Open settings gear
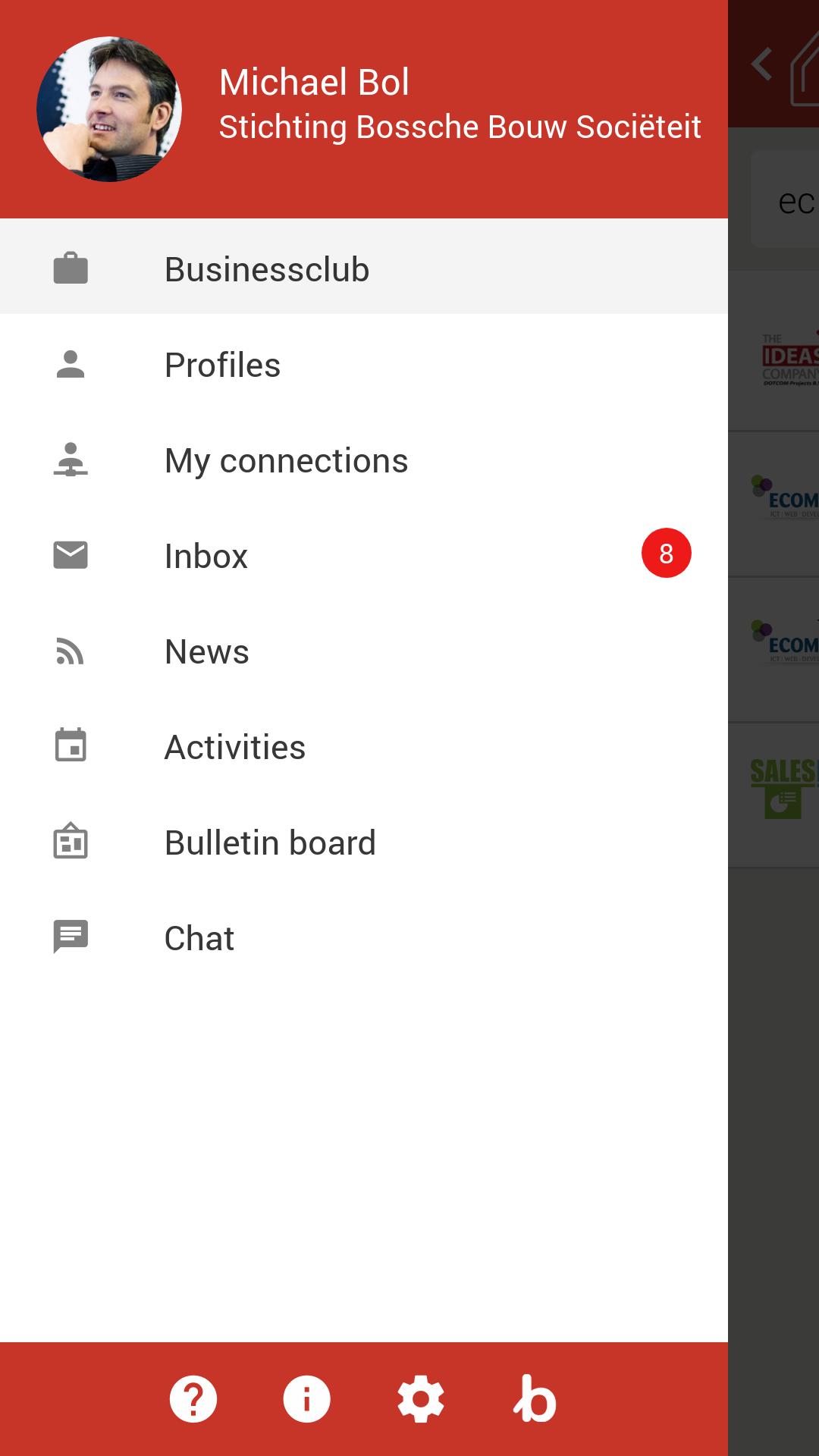819x1456 pixels. (x=421, y=1399)
